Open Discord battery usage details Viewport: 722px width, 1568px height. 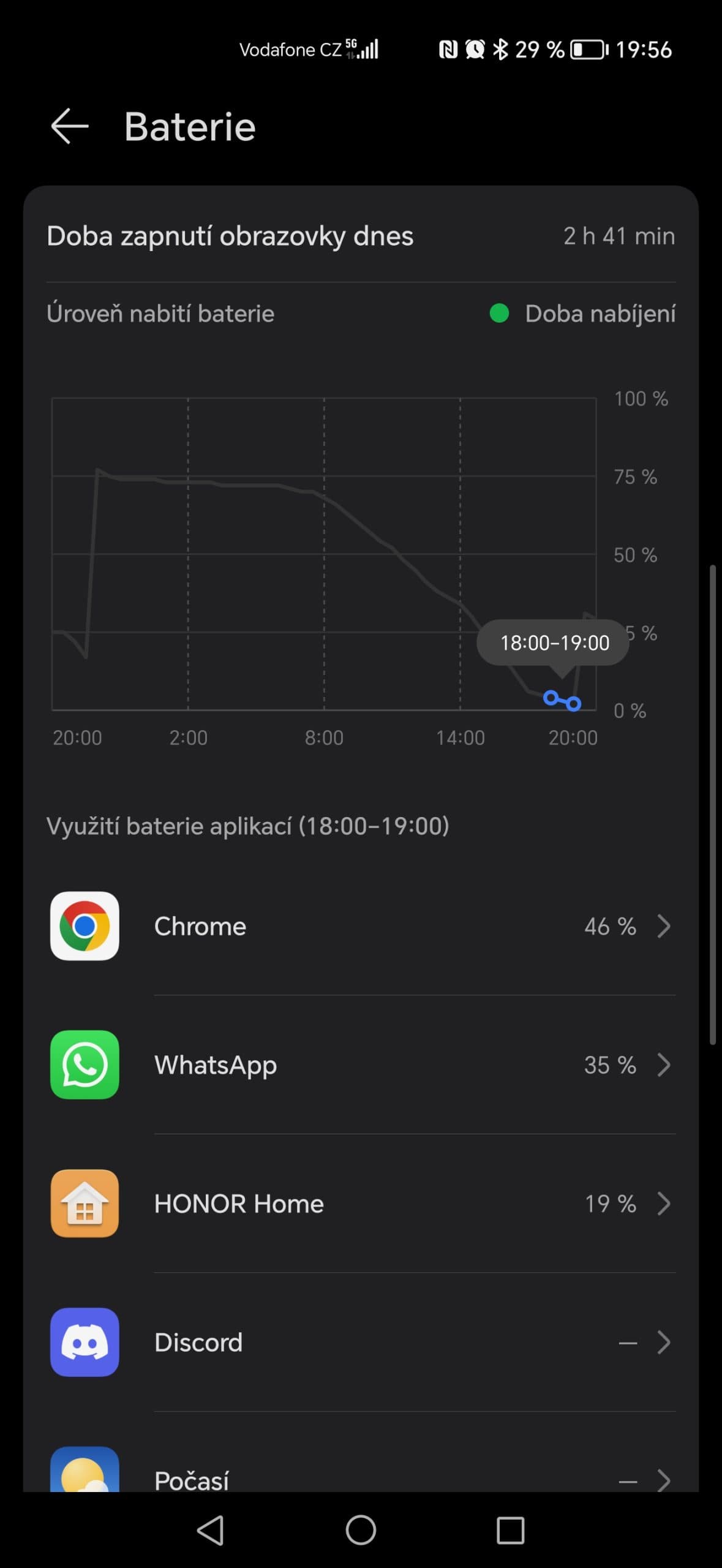[x=361, y=1343]
